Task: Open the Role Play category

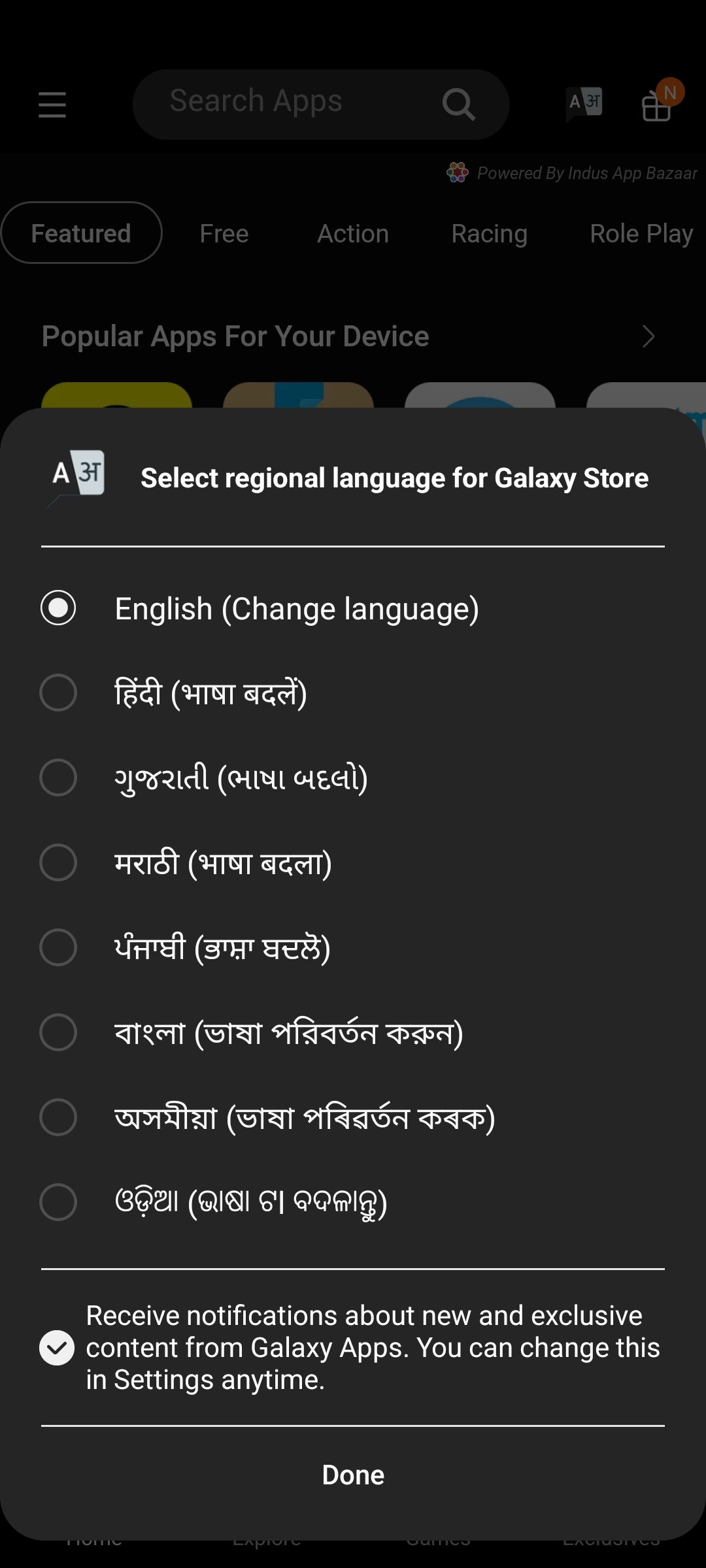Action: tap(641, 233)
